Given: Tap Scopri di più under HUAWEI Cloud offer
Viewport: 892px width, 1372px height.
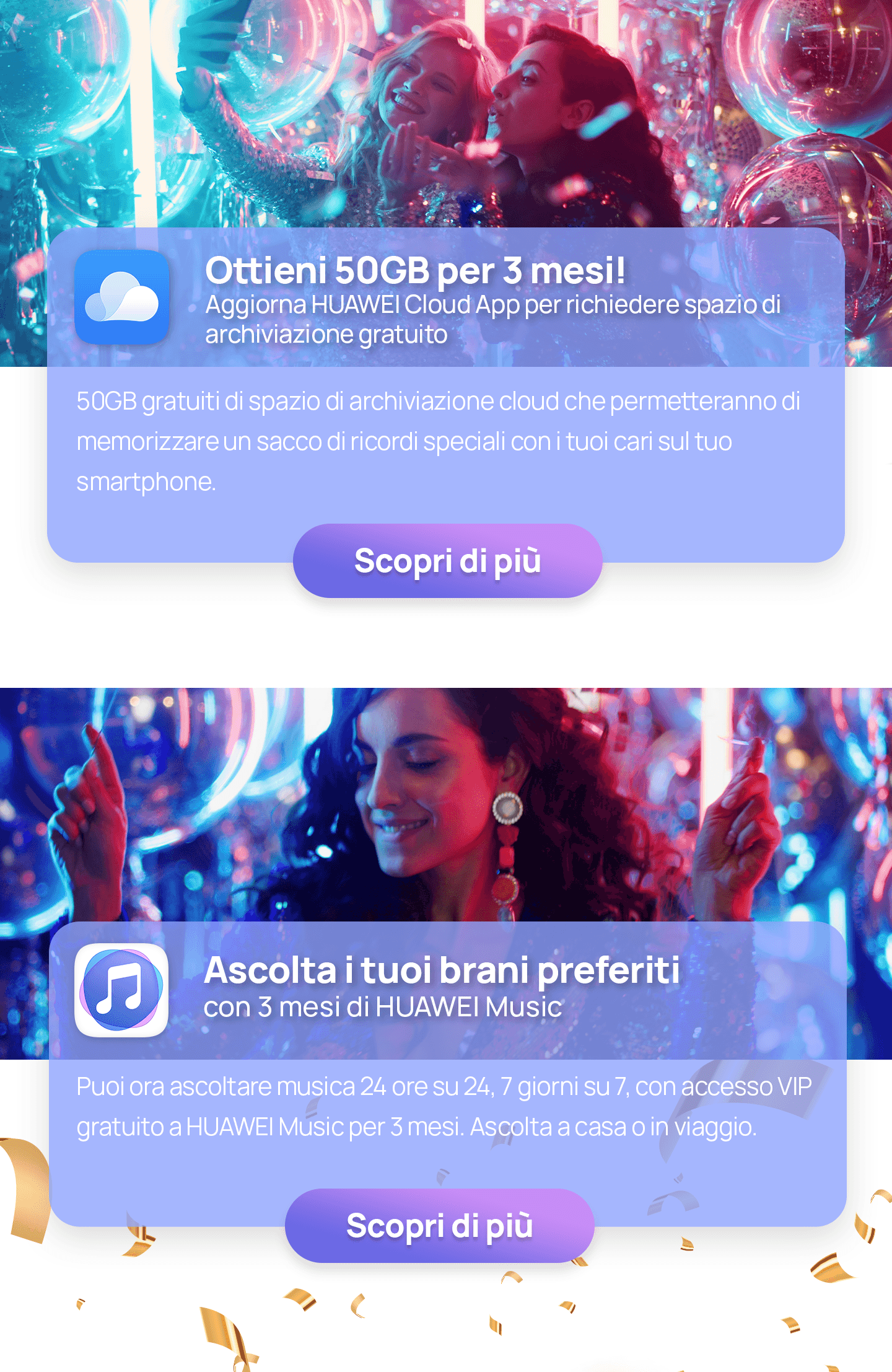Looking at the screenshot, I should coord(447,561).
